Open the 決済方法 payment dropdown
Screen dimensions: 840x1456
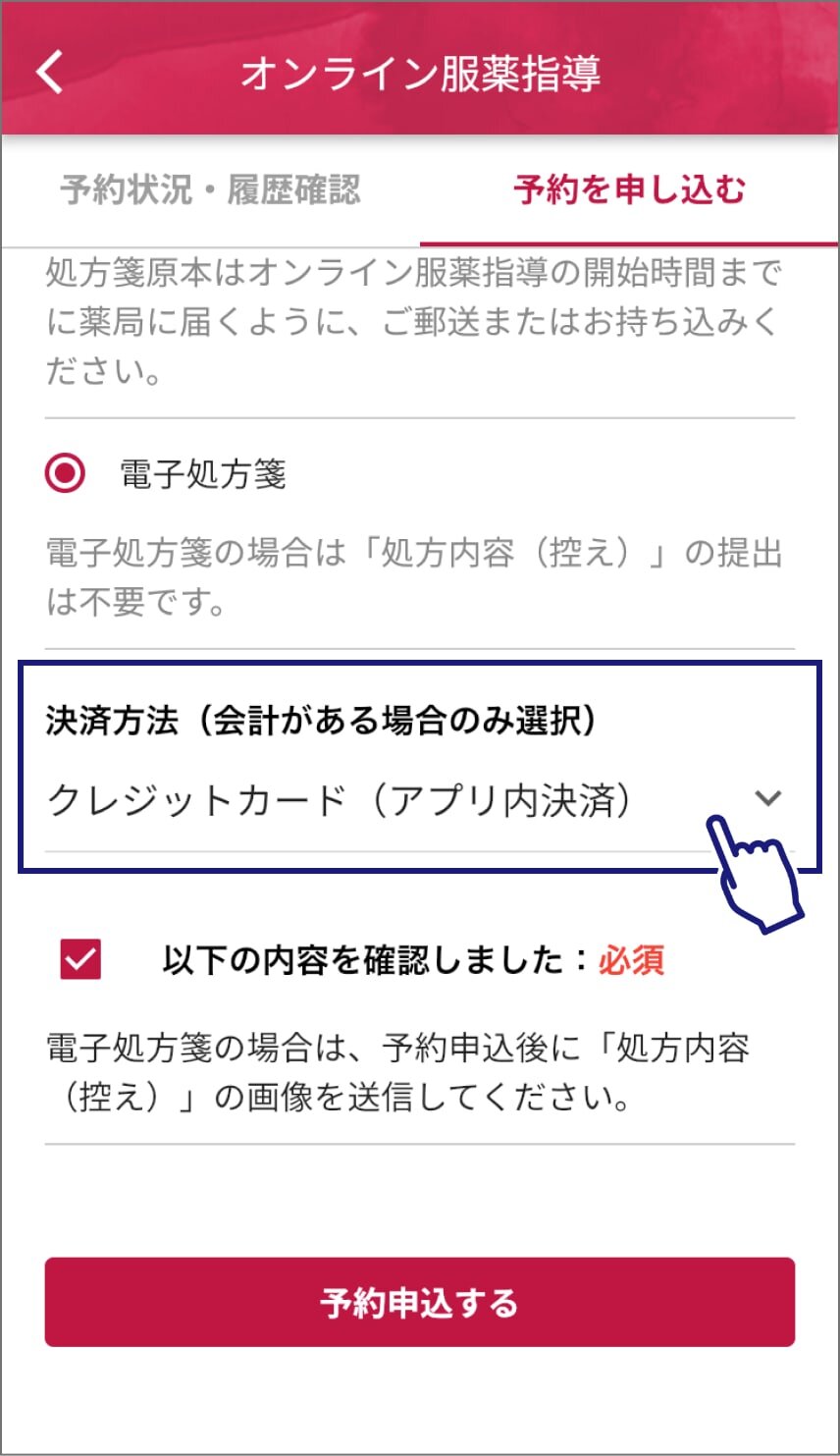pyautogui.click(x=419, y=800)
